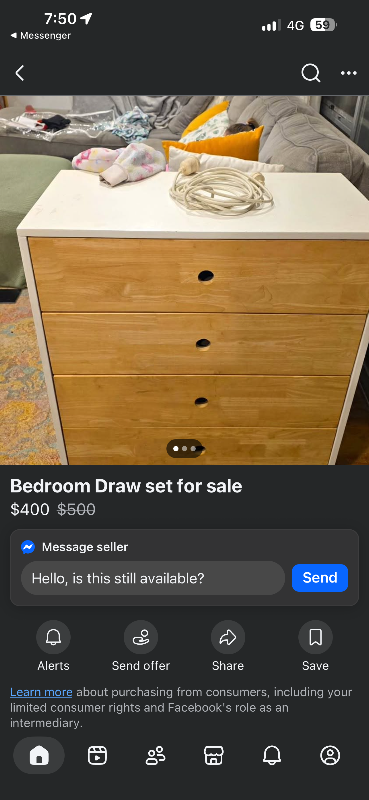369x800 pixels.
Task: Return to Messenger via the status bar link
Action: coord(41,36)
